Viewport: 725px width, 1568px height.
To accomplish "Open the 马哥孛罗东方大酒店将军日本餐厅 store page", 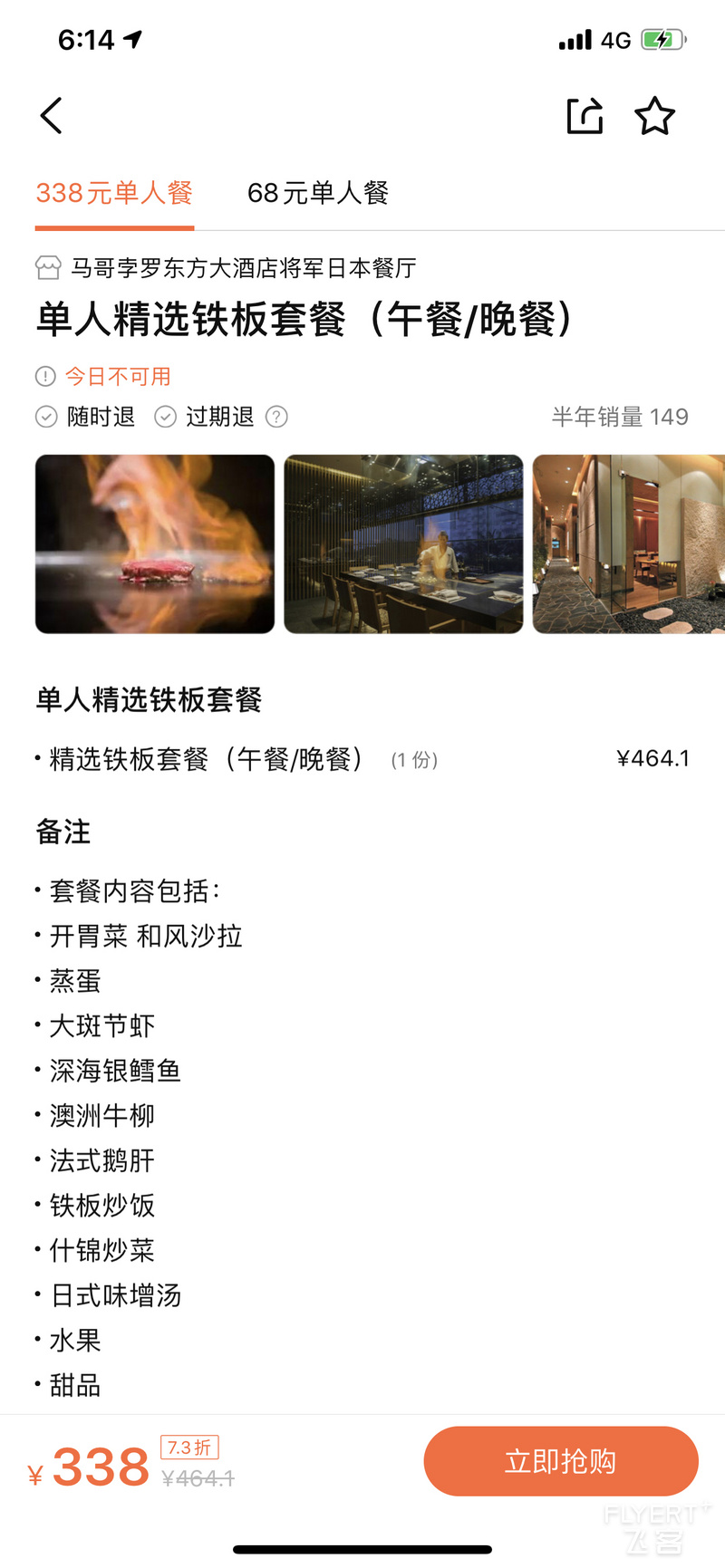I will coord(226,268).
